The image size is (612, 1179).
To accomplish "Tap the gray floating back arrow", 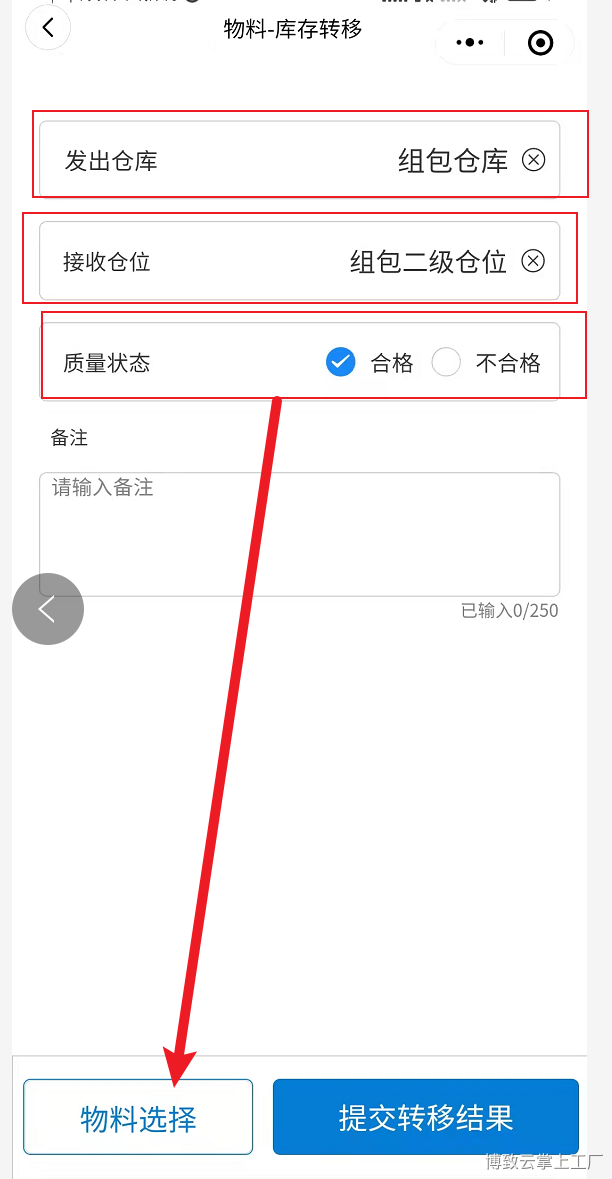I will pyautogui.click(x=48, y=608).
